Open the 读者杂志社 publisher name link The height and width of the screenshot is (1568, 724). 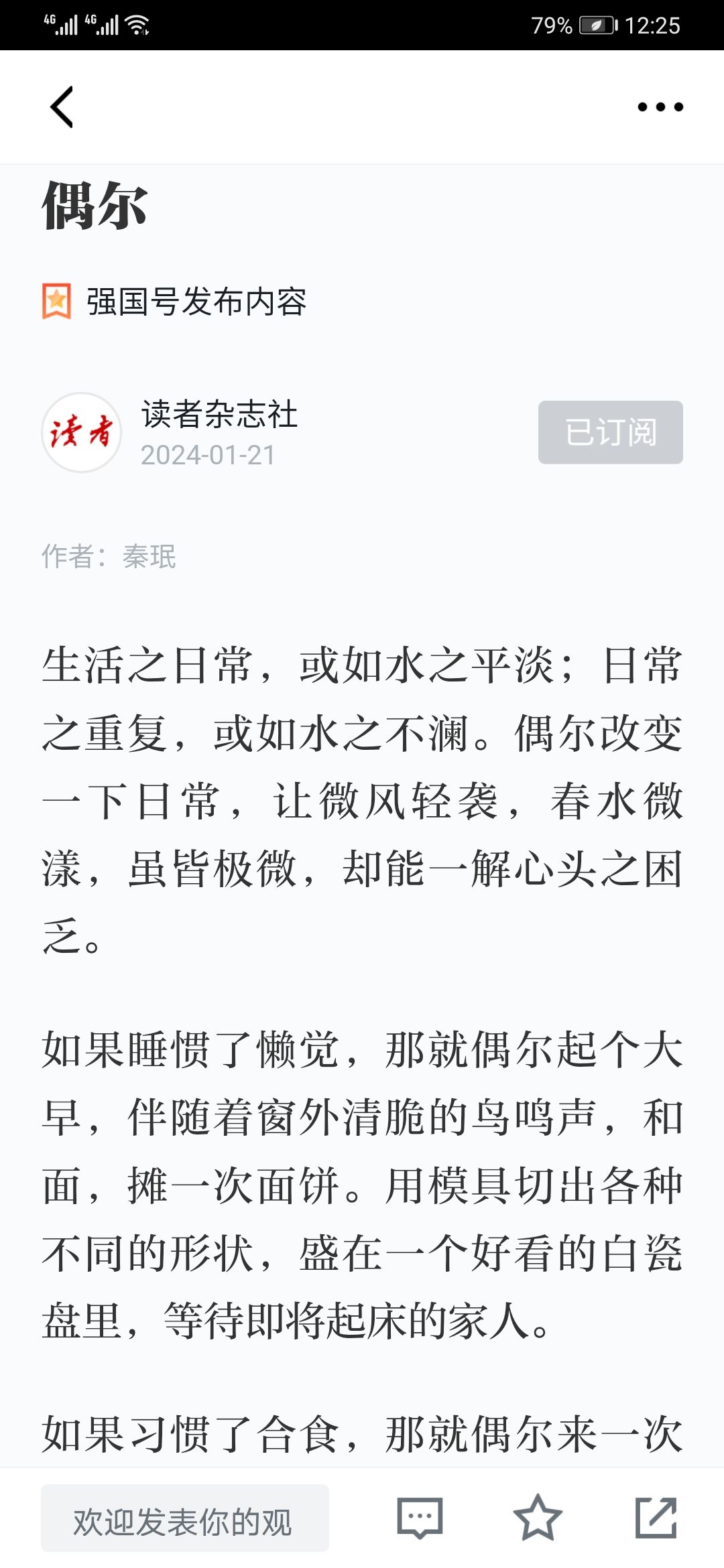219,413
